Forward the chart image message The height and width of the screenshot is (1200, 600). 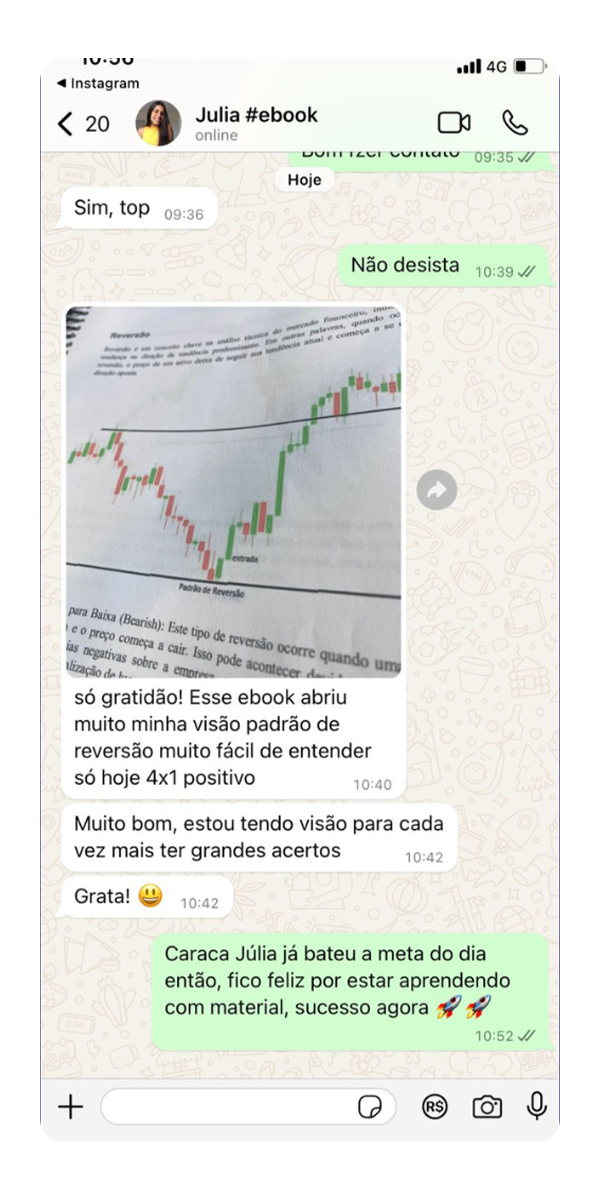[436, 490]
